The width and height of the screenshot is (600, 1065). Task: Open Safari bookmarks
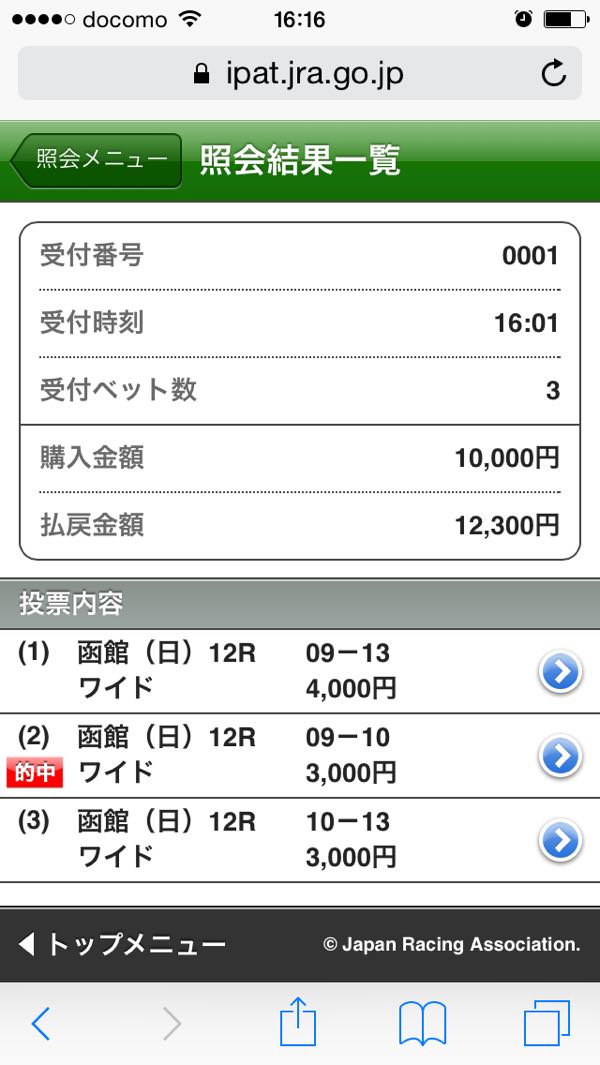[422, 1023]
